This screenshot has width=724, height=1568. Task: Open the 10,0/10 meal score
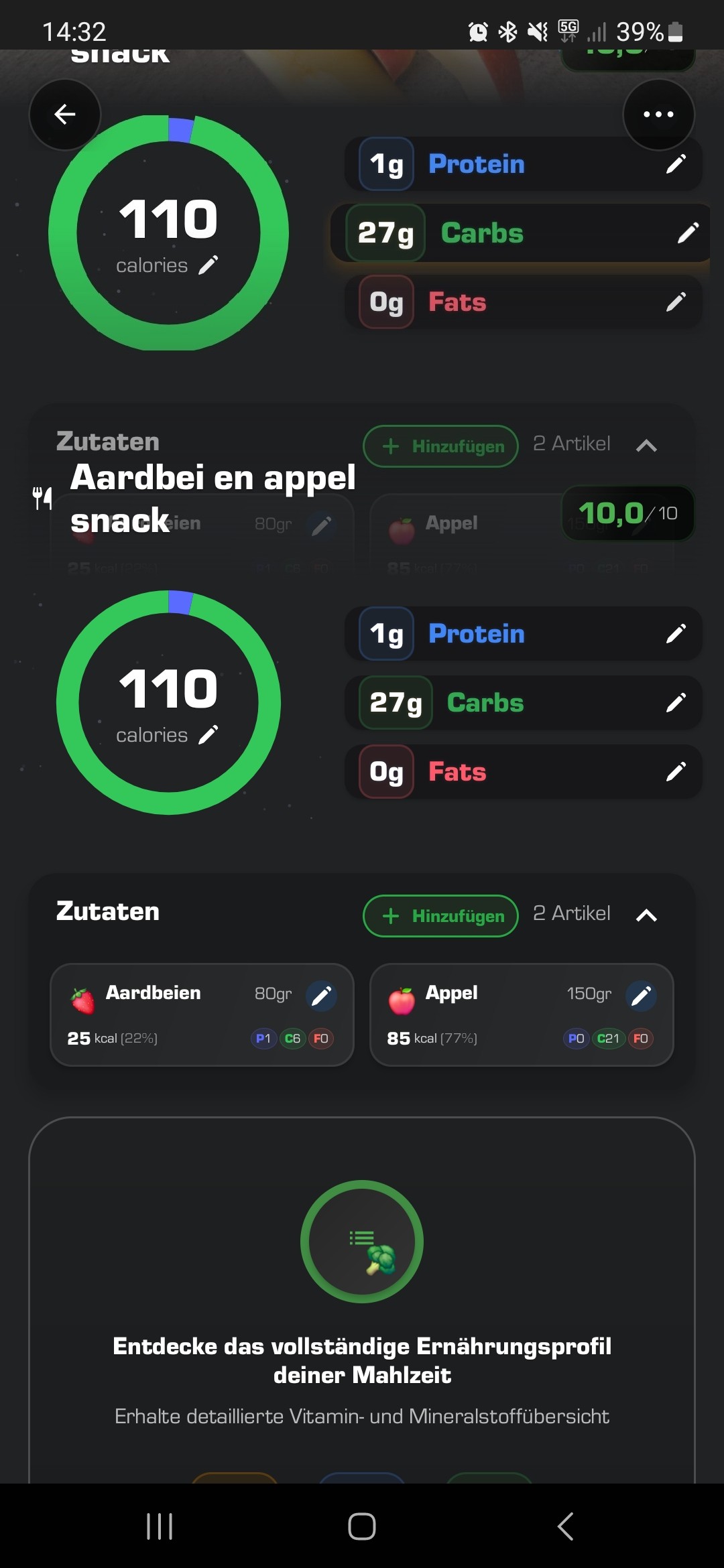point(627,513)
